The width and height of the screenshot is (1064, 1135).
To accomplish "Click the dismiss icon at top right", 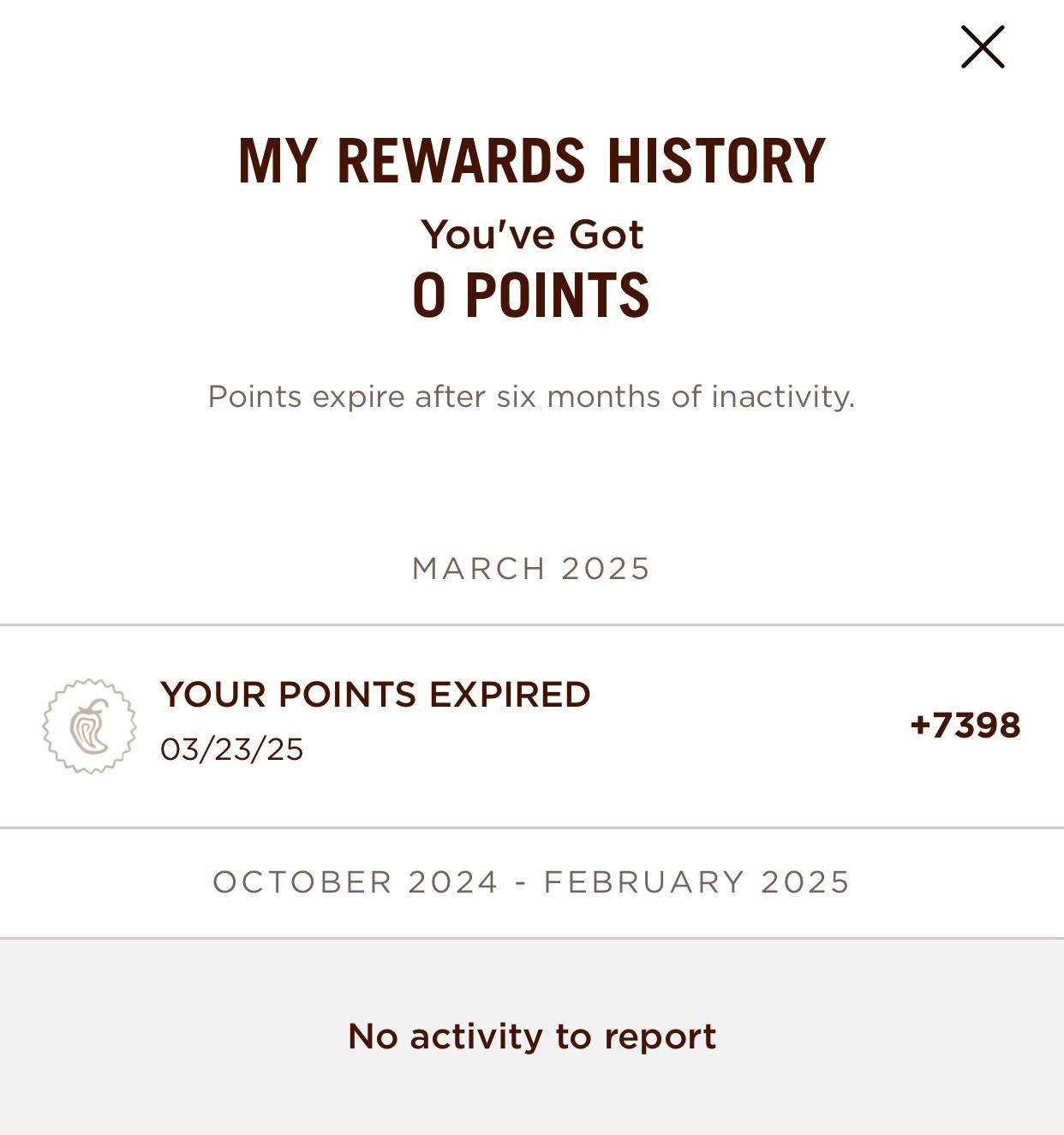I will click(x=983, y=47).
